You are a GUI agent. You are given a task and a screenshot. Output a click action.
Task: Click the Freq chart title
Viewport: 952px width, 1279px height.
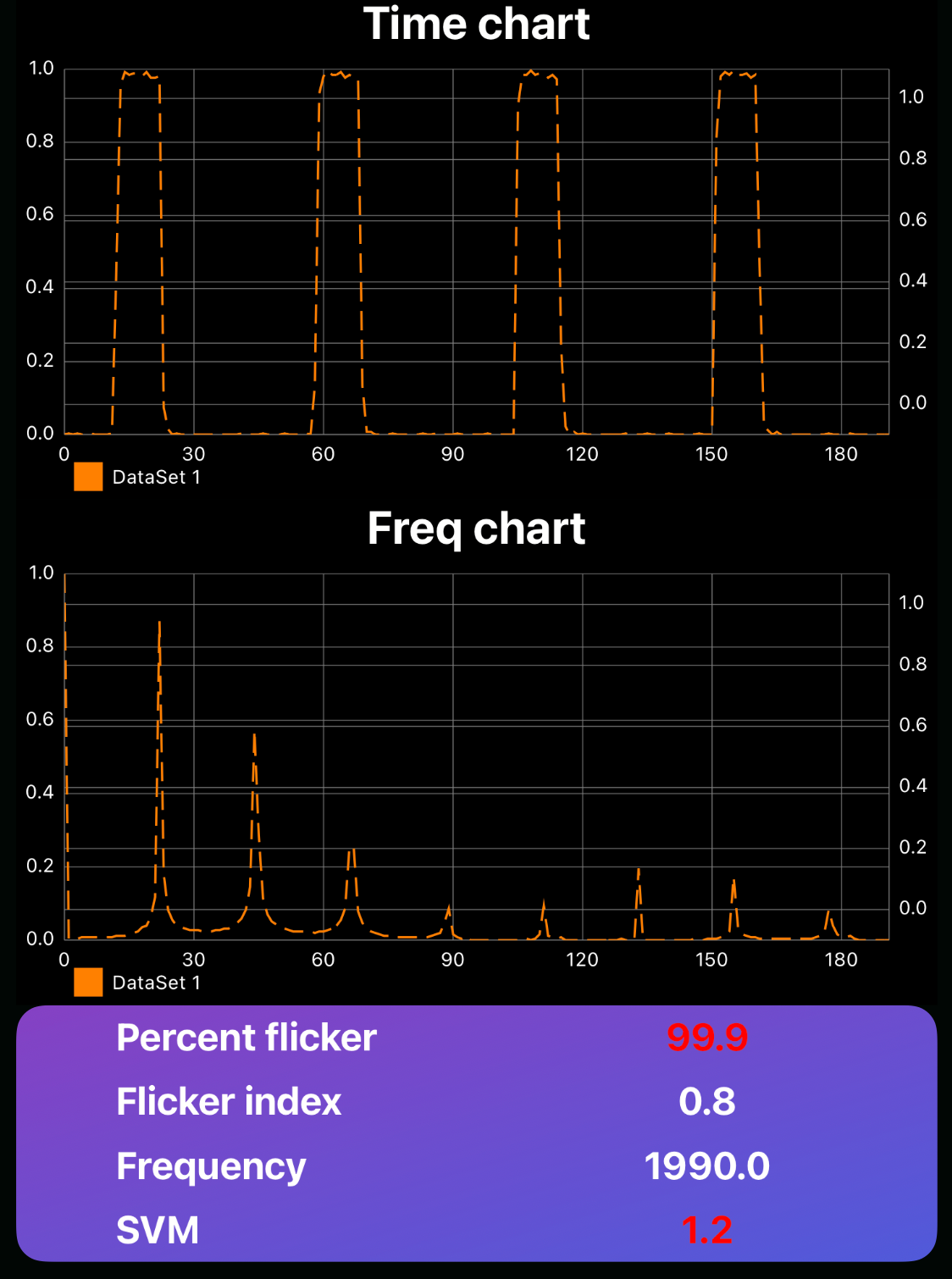click(x=476, y=529)
